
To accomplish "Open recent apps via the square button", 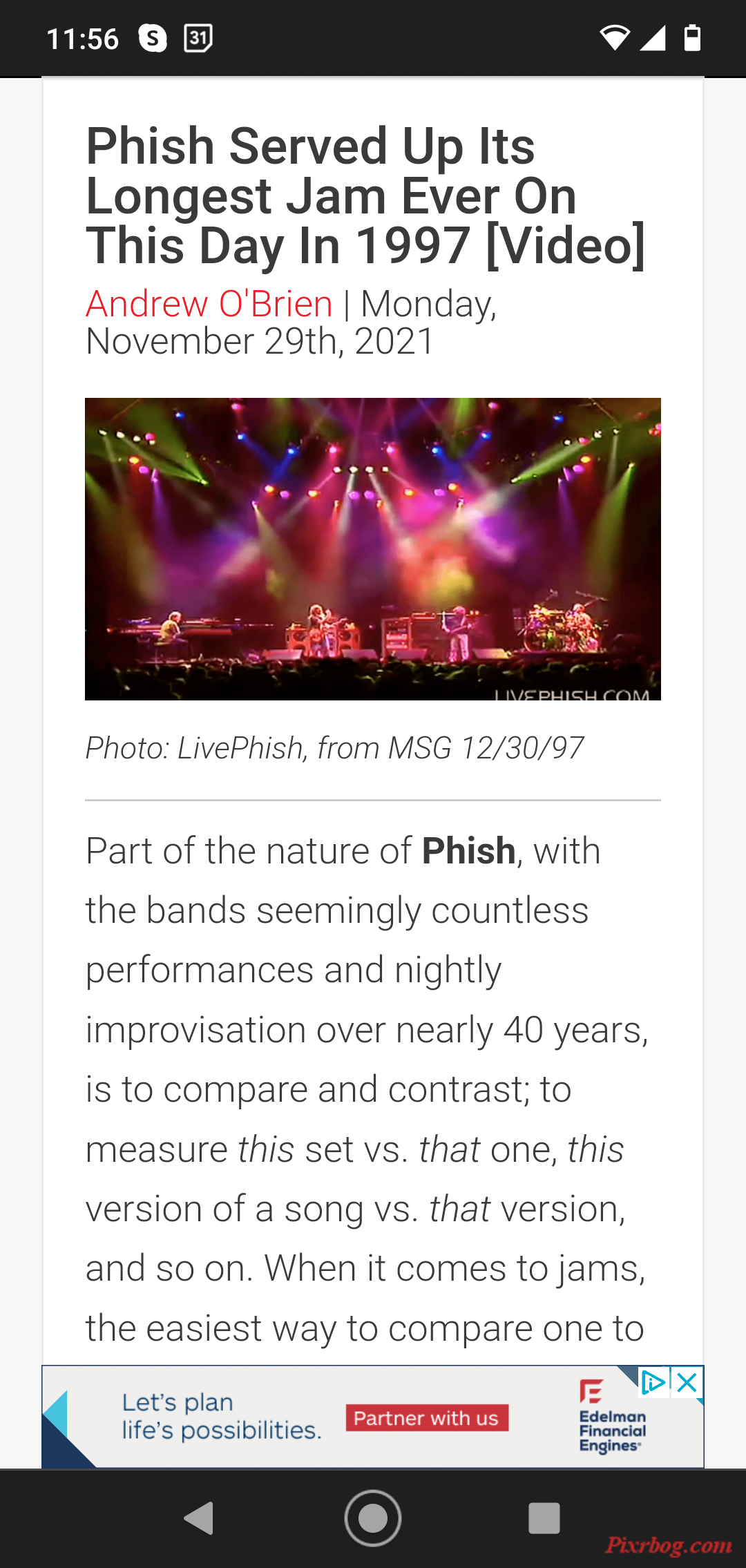I will pos(544,1518).
